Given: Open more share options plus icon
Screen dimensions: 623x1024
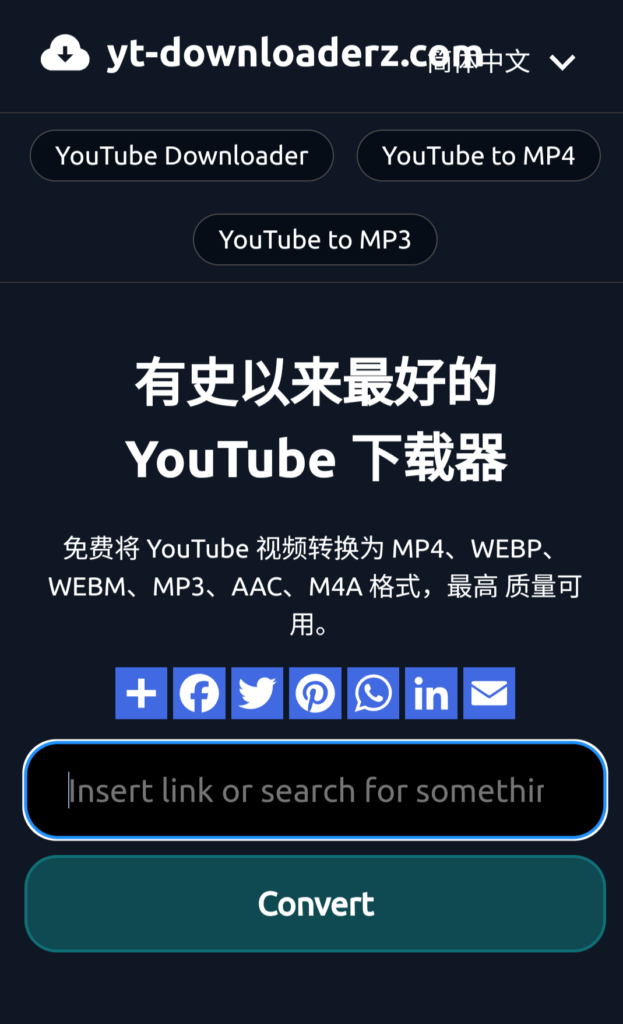Looking at the screenshot, I should (x=141, y=693).
